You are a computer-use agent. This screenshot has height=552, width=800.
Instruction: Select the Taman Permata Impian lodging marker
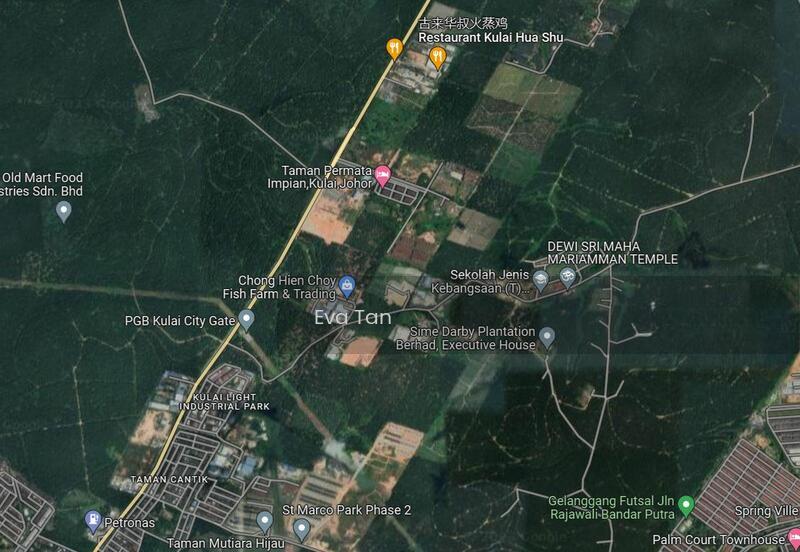click(x=382, y=177)
